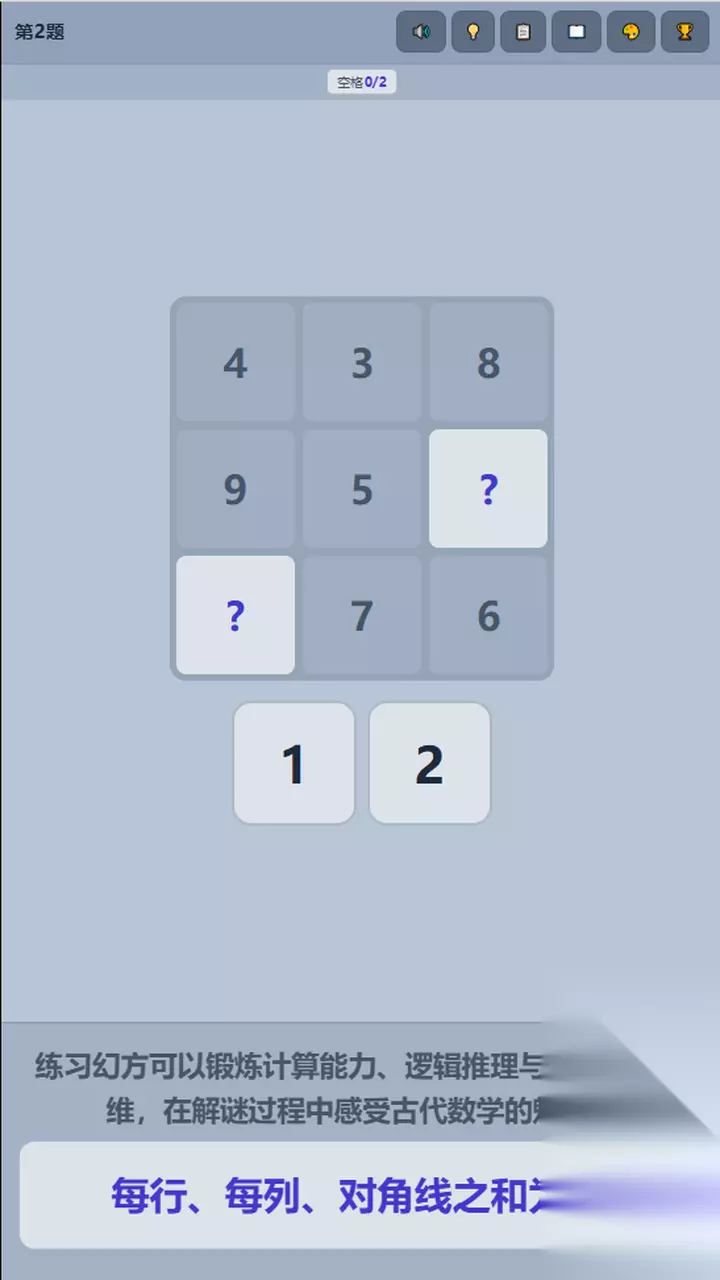Choose number 1 tile
This screenshot has width=720, height=1280.
coord(294,763)
